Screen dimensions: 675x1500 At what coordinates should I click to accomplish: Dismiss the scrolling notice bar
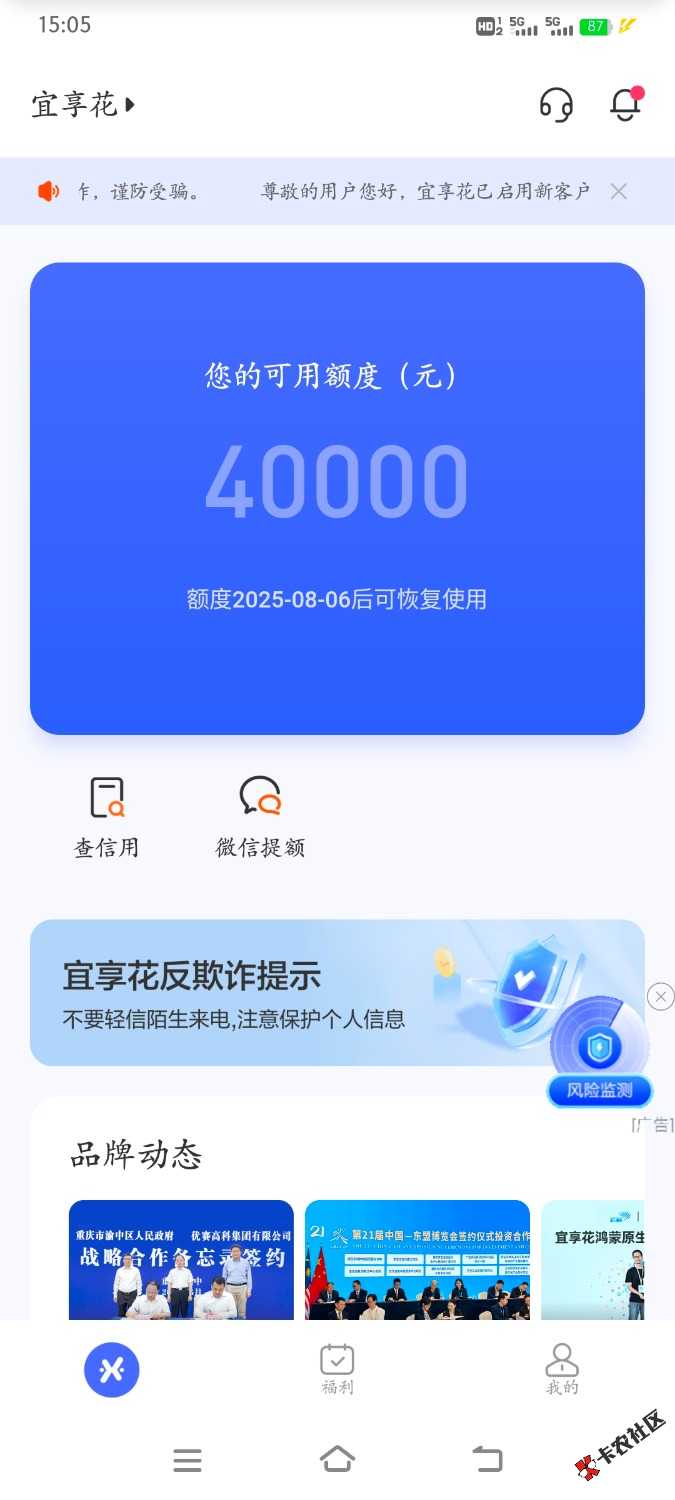(619, 191)
